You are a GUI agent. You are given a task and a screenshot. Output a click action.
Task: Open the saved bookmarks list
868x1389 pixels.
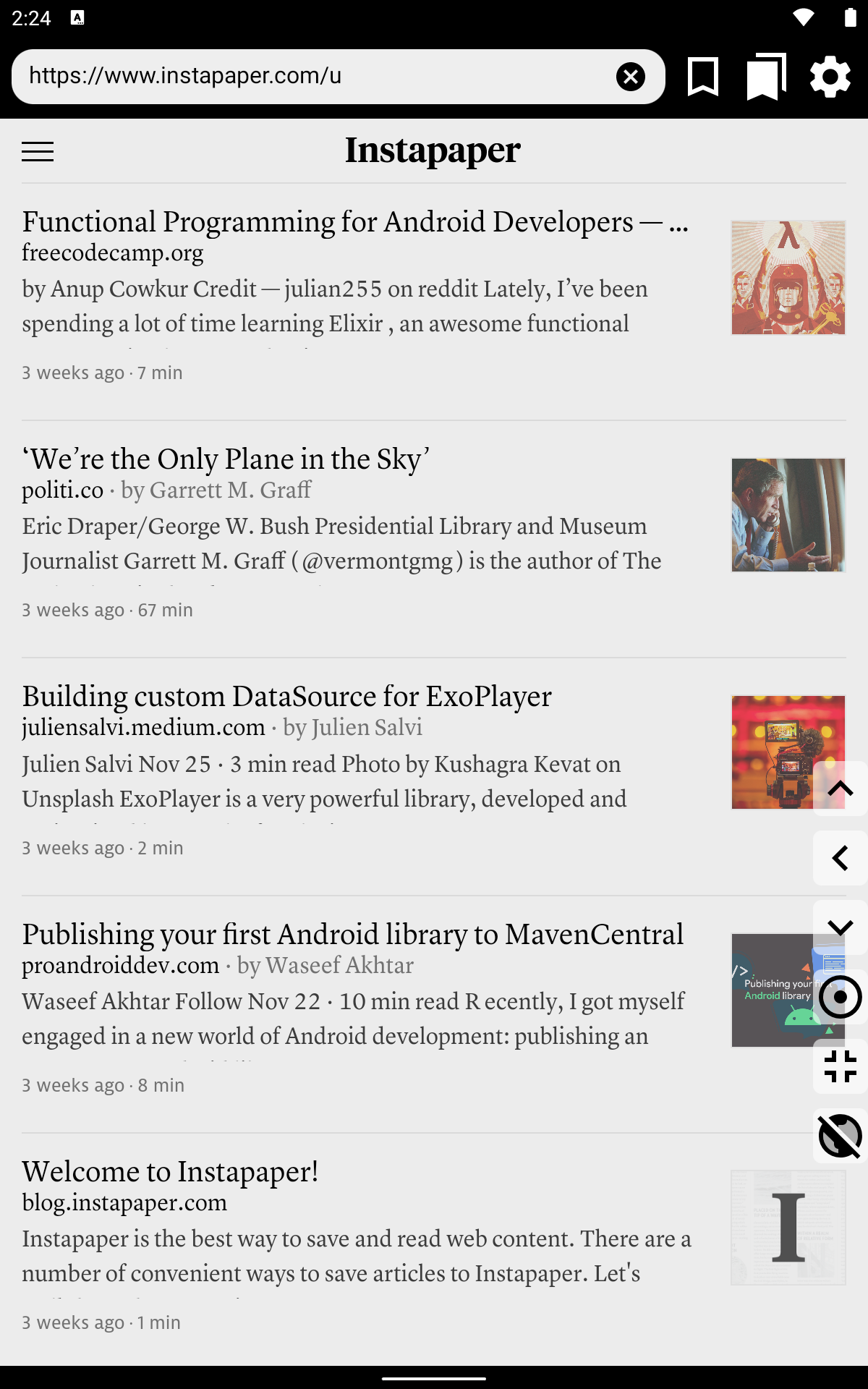click(x=766, y=76)
